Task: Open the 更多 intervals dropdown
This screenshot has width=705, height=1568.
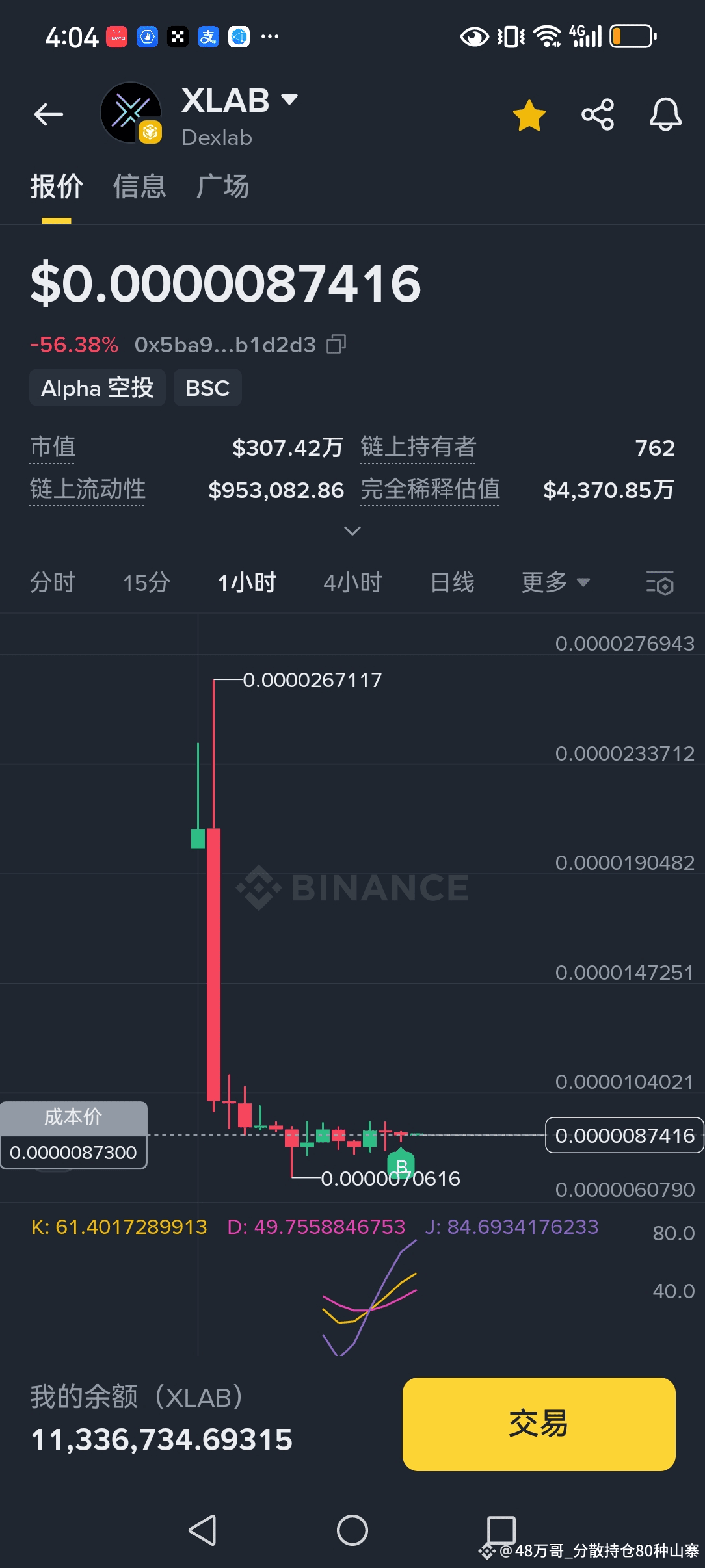Action: click(555, 582)
